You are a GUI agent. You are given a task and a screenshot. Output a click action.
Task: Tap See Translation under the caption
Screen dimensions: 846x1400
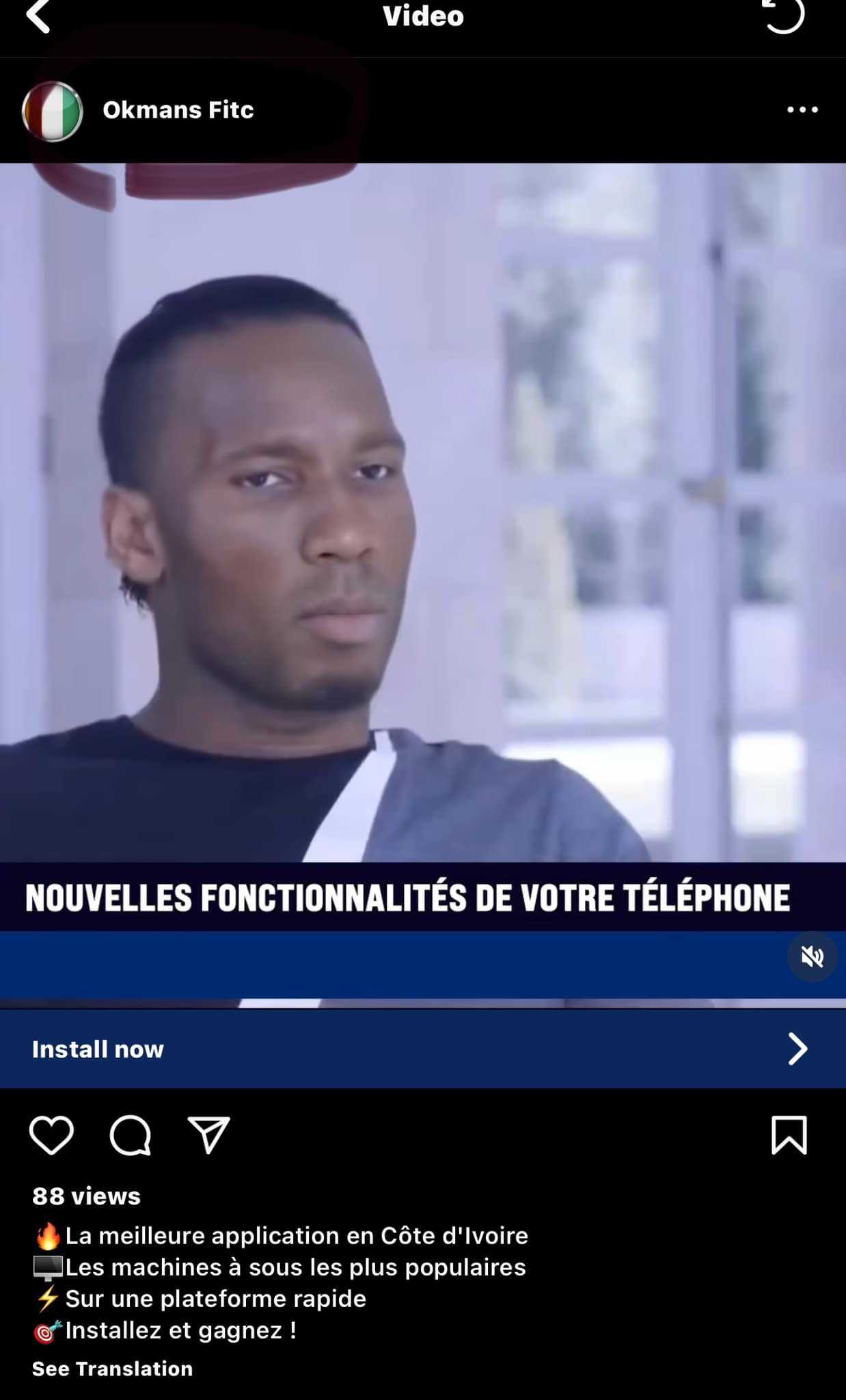(x=112, y=1369)
